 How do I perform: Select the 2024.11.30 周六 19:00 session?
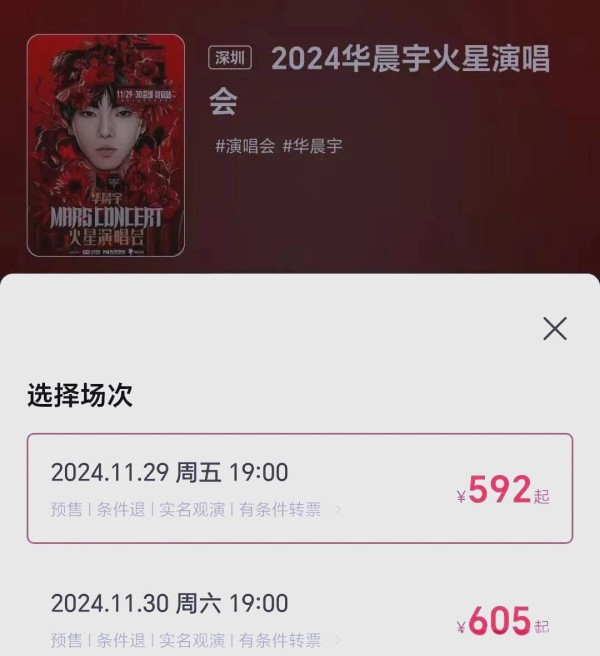(299, 615)
